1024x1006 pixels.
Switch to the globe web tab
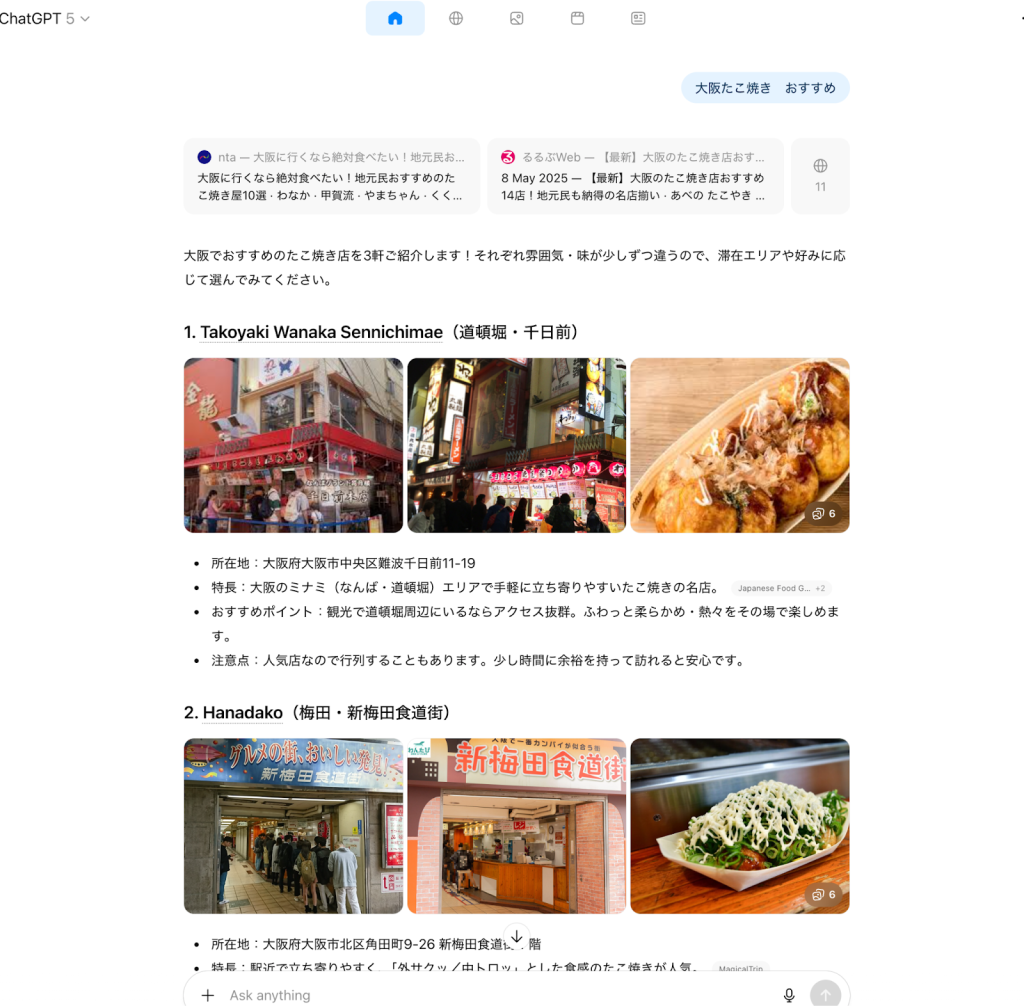click(x=456, y=18)
